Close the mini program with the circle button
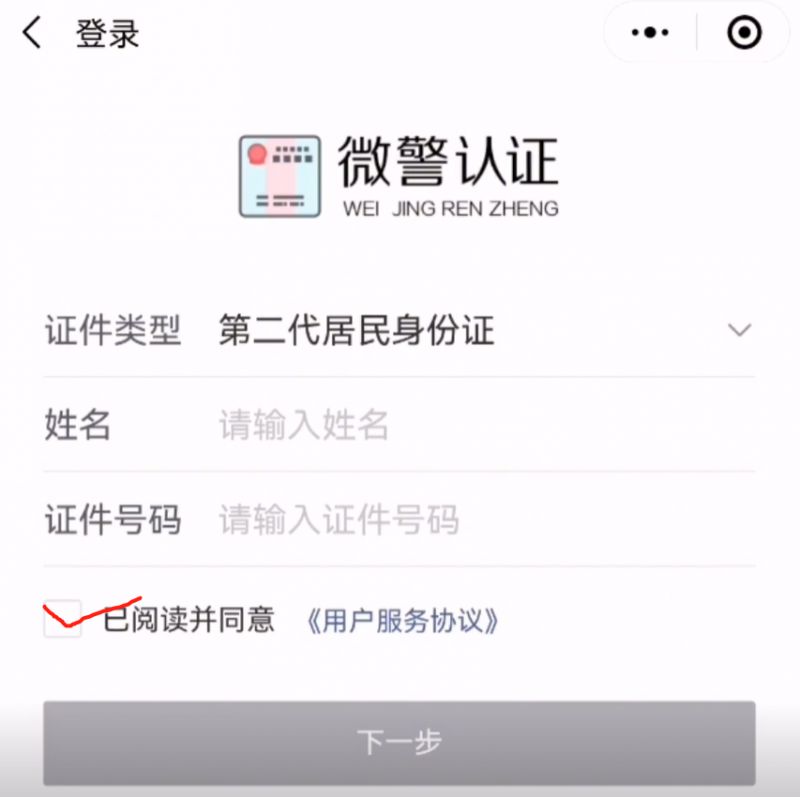Viewport: 800px width, 797px height. (x=744, y=33)
